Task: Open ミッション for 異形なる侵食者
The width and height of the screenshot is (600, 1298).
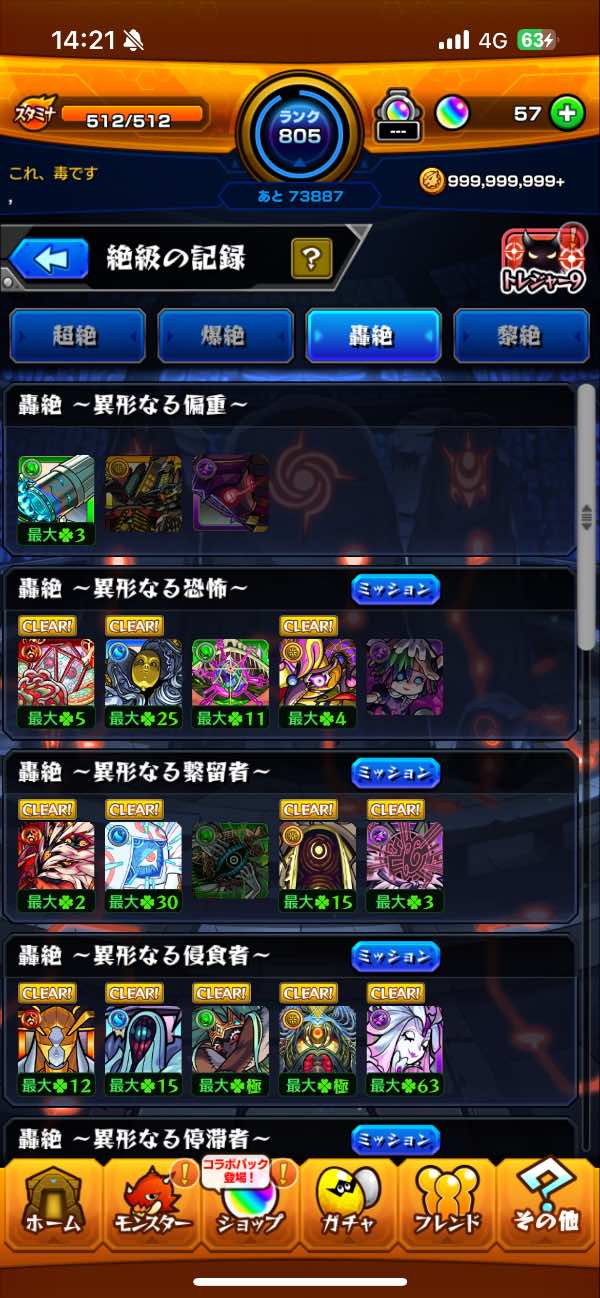Action: point(396,957)
